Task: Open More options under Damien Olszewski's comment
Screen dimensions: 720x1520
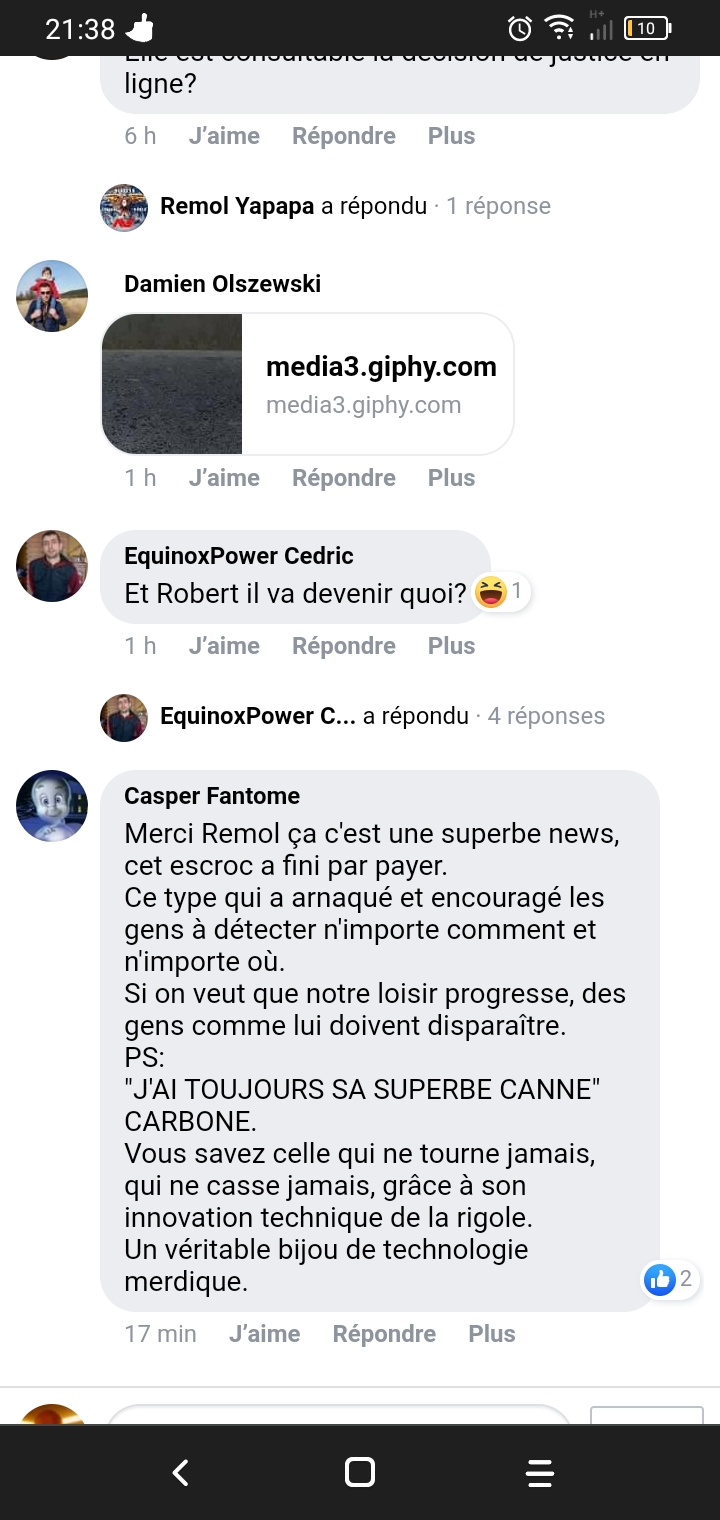Action: (451, 478)
